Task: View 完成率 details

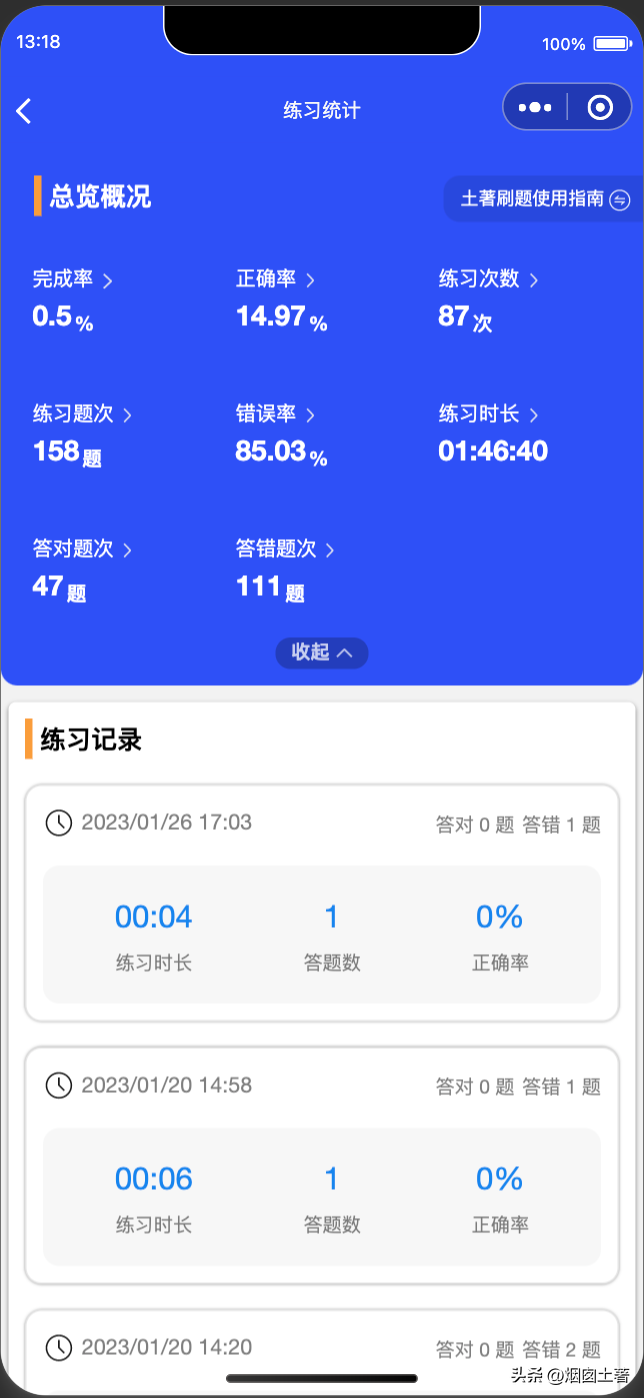Action: (x=73, y=280)
